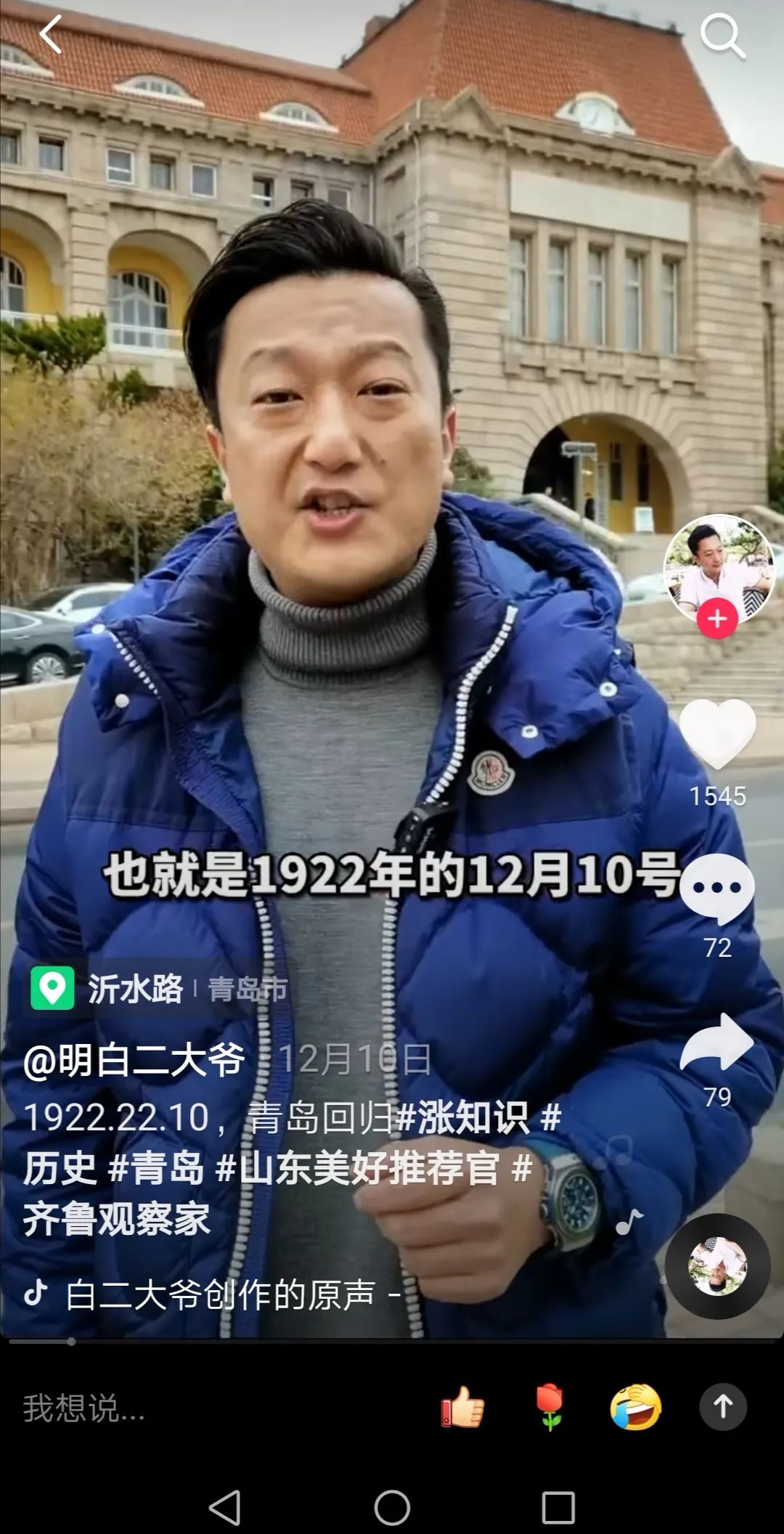Like this video with the heart icon

pos(717,733)
